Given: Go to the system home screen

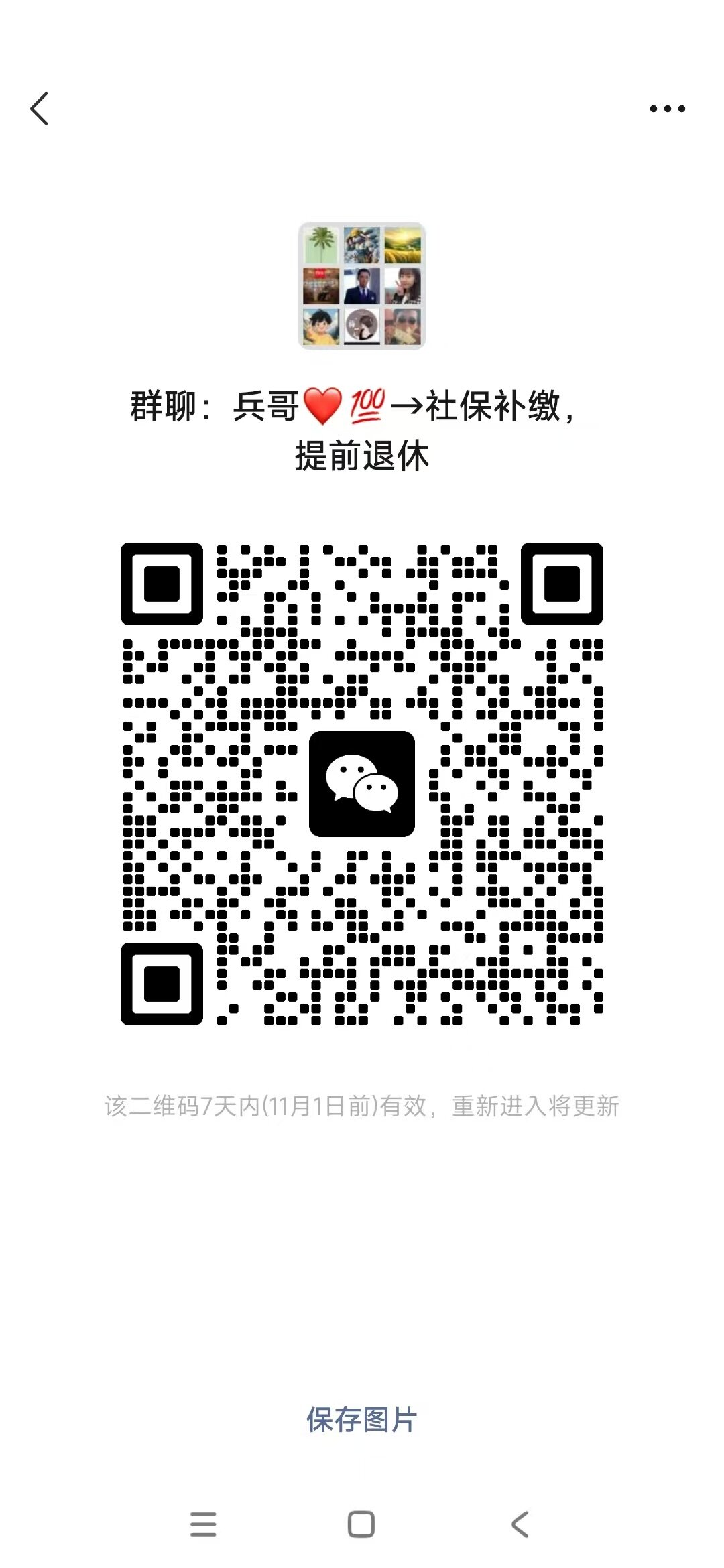Looking at the screenshot, I should (x=361, y=1524).
